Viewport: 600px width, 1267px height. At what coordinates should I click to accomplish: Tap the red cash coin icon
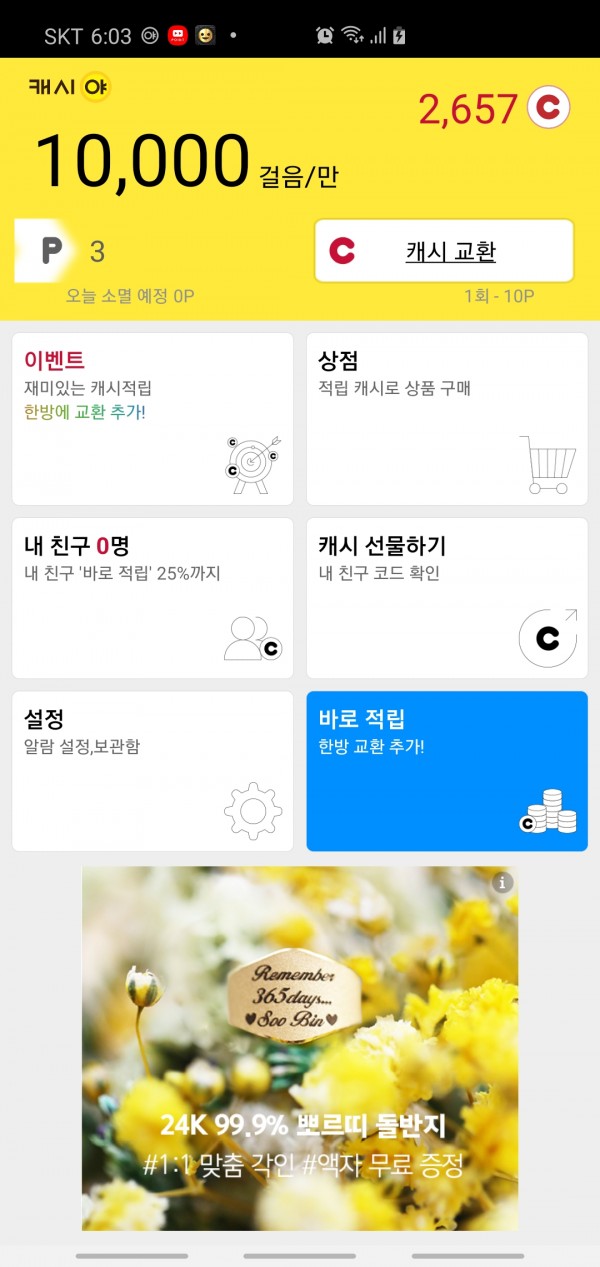click(548, 108)
